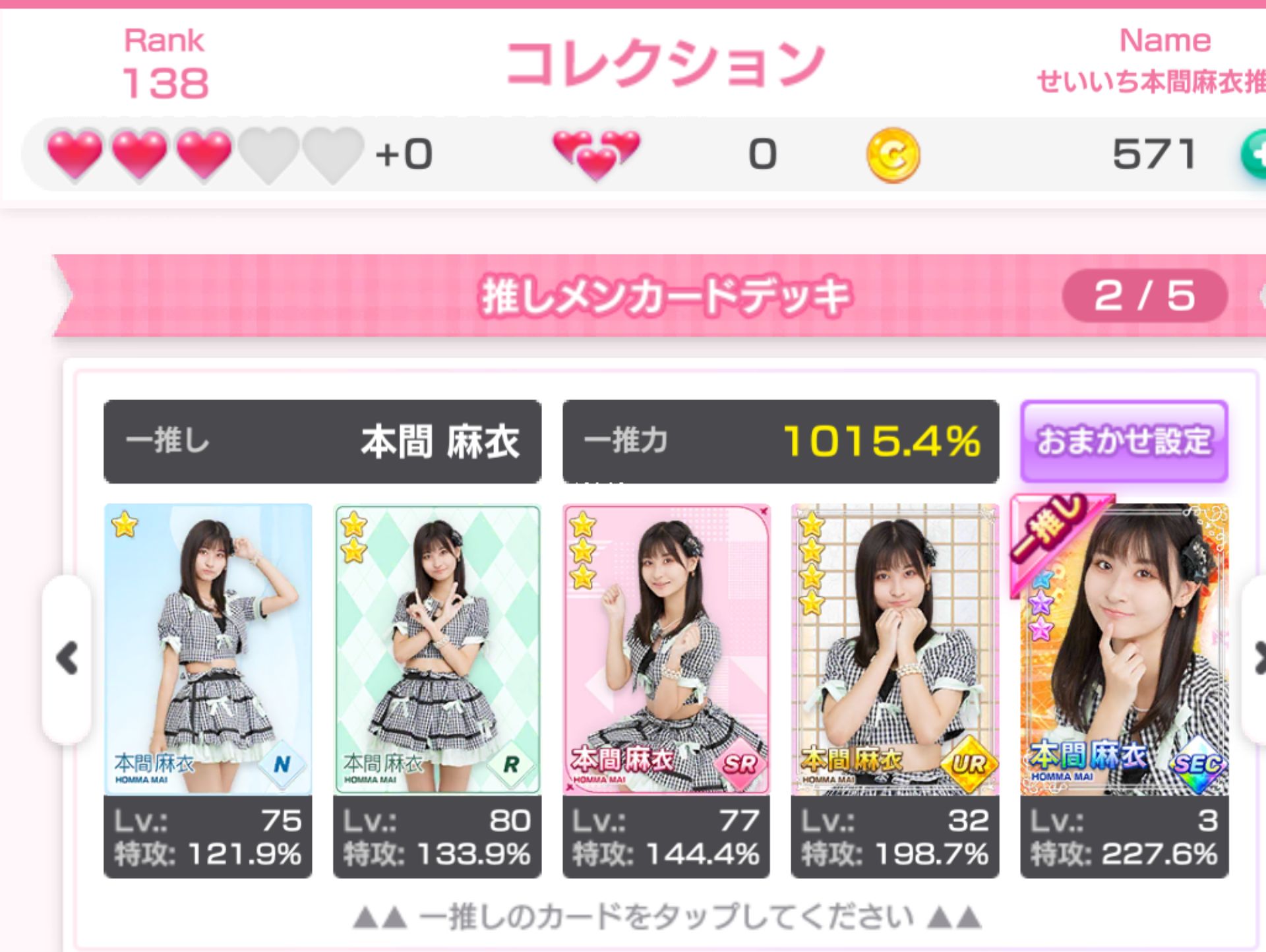Go to the previous deck with left arrow
The image size is (1266, 952).
[67, 659]
